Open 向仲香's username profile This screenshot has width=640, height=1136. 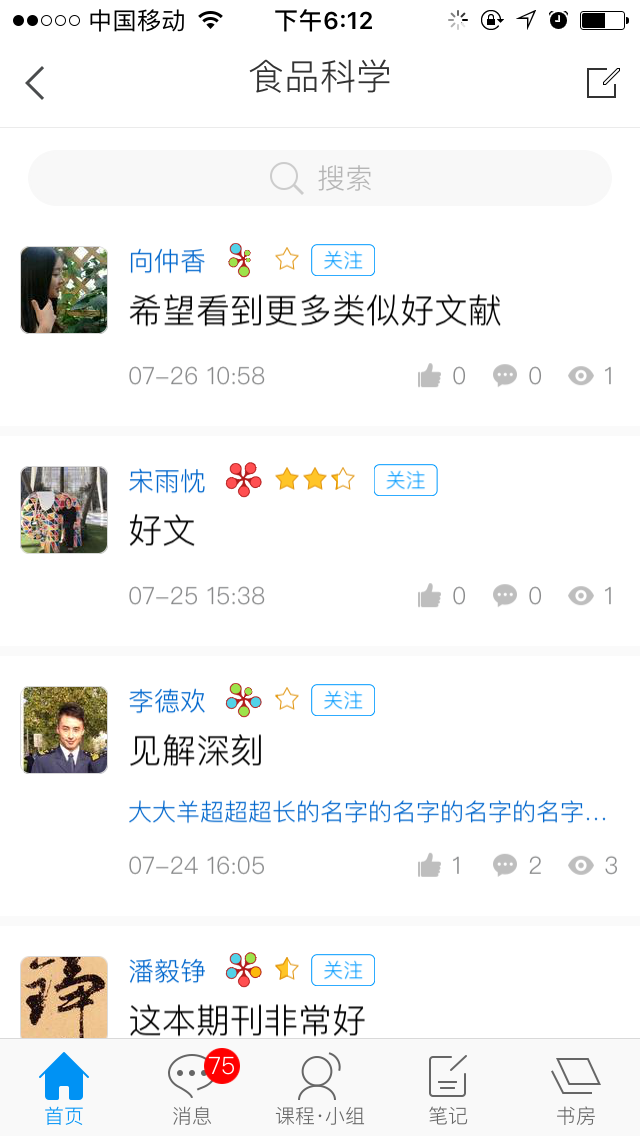(x=167, y=261)
